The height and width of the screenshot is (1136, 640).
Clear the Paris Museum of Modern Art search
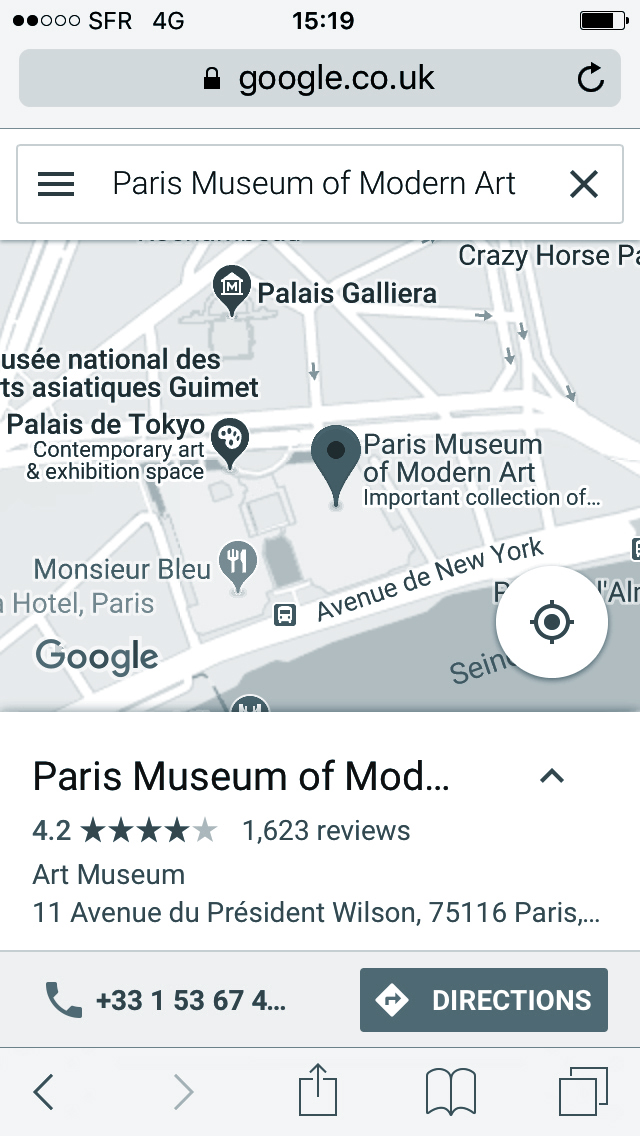tap(583, 184)
